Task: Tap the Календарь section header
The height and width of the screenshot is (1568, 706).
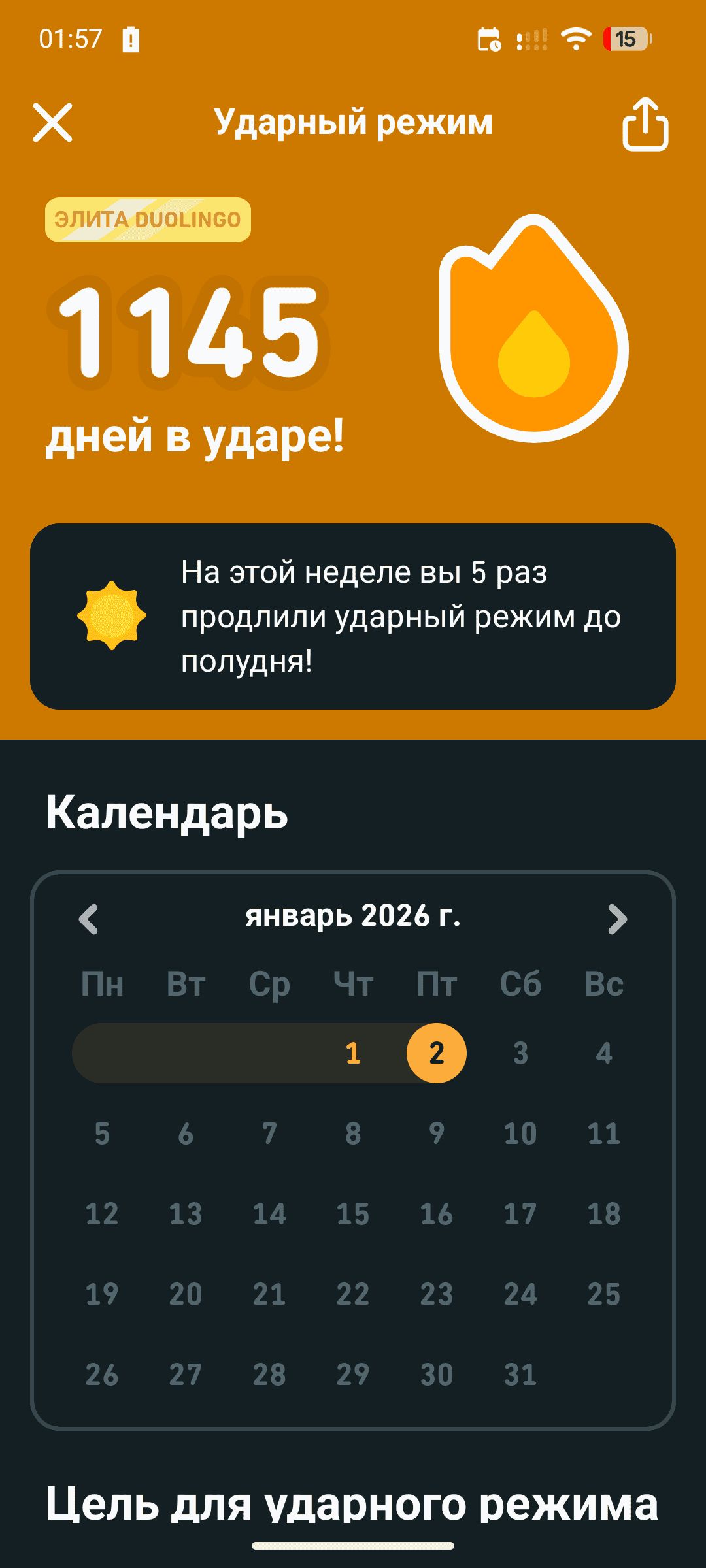Action: point(166,810)
